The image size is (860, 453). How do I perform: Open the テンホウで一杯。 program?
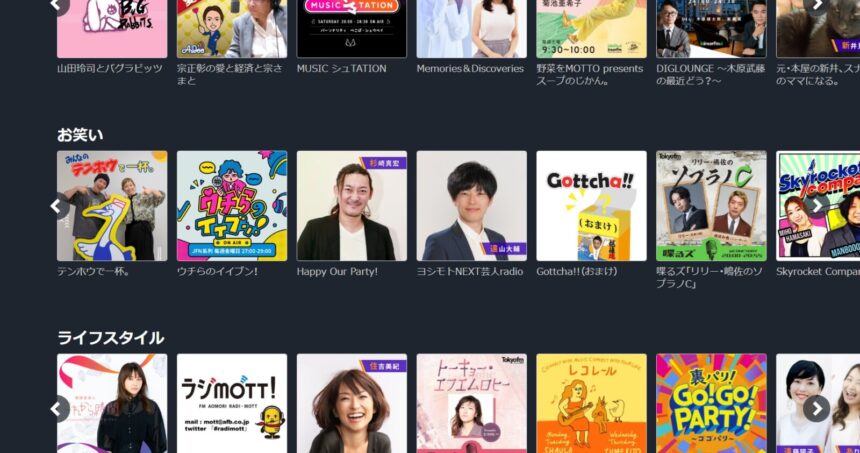click(112, 206)
